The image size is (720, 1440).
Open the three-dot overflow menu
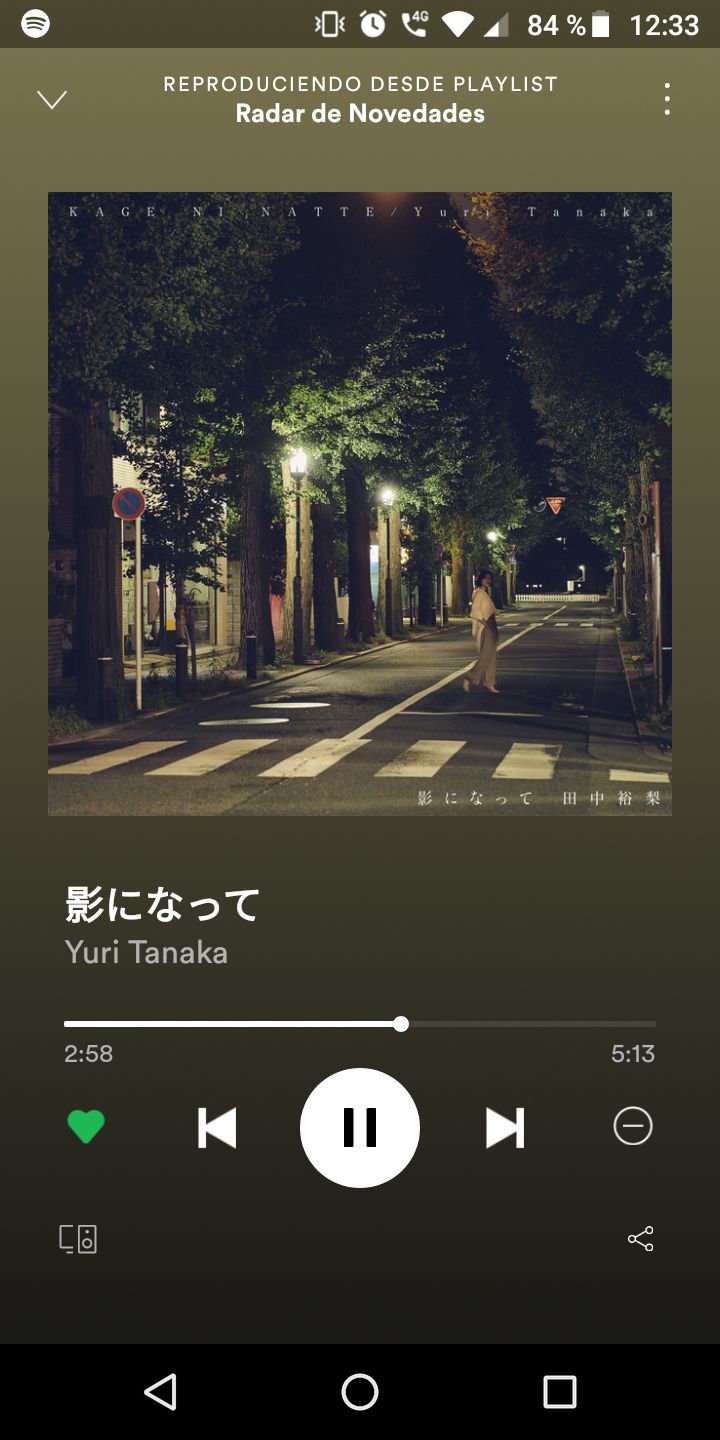click(667, 99)
